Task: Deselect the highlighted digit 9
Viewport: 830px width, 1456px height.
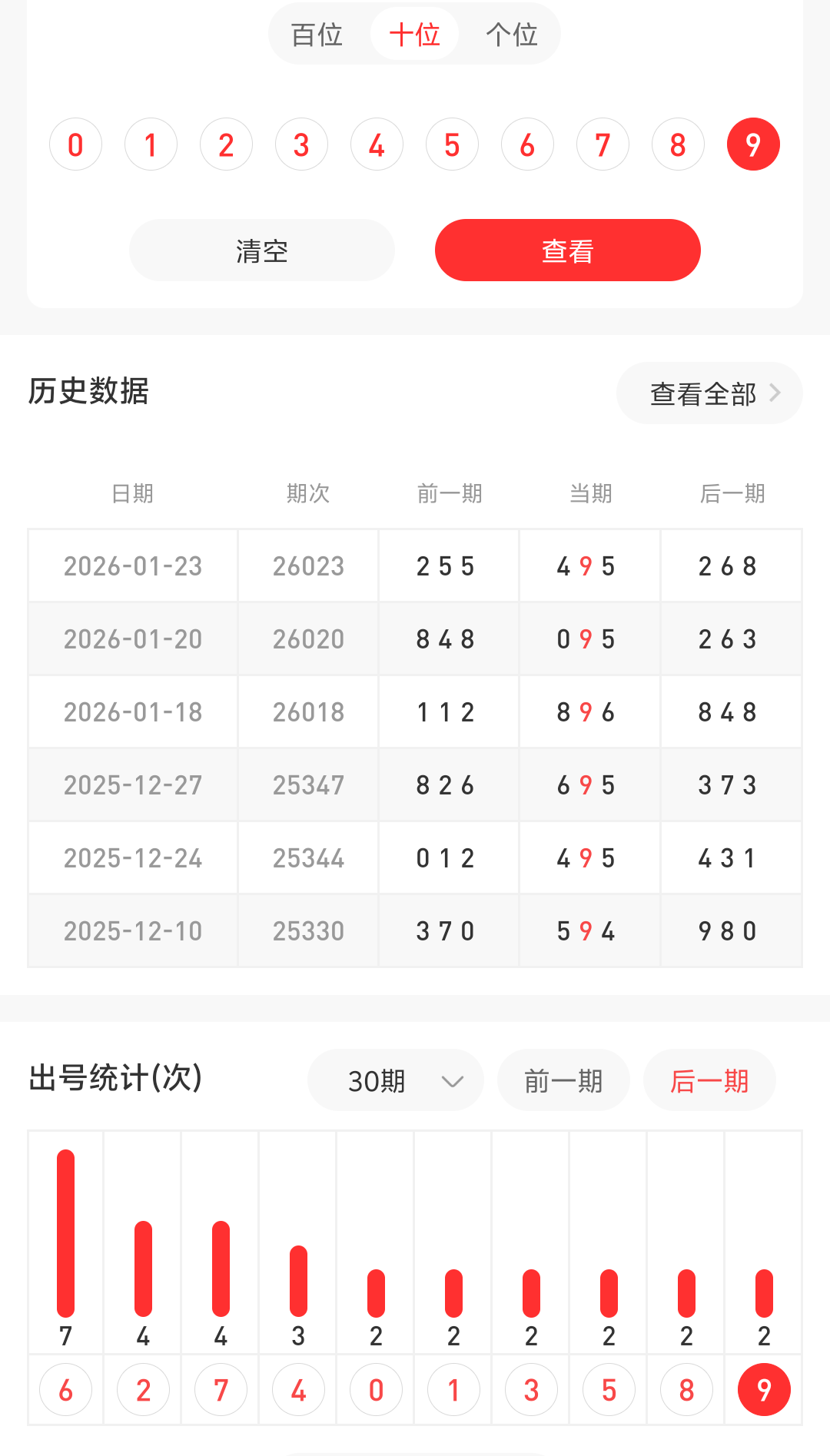Action: tap(753, 144)
